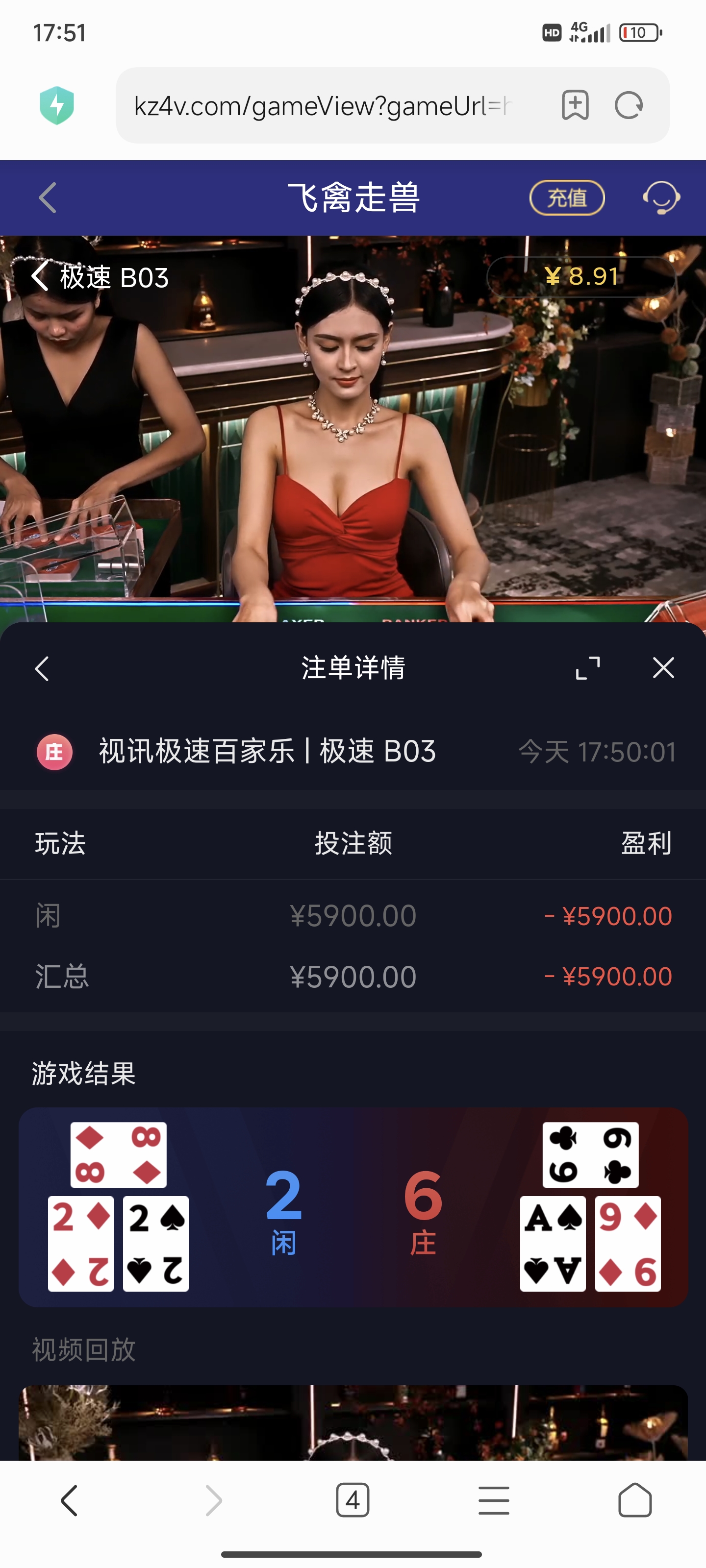Image resolution: width=706 pixels, height=1568 pixels.
Task: Select the 闲 bet row showing ¥5900.00
Action: (353, 915)
